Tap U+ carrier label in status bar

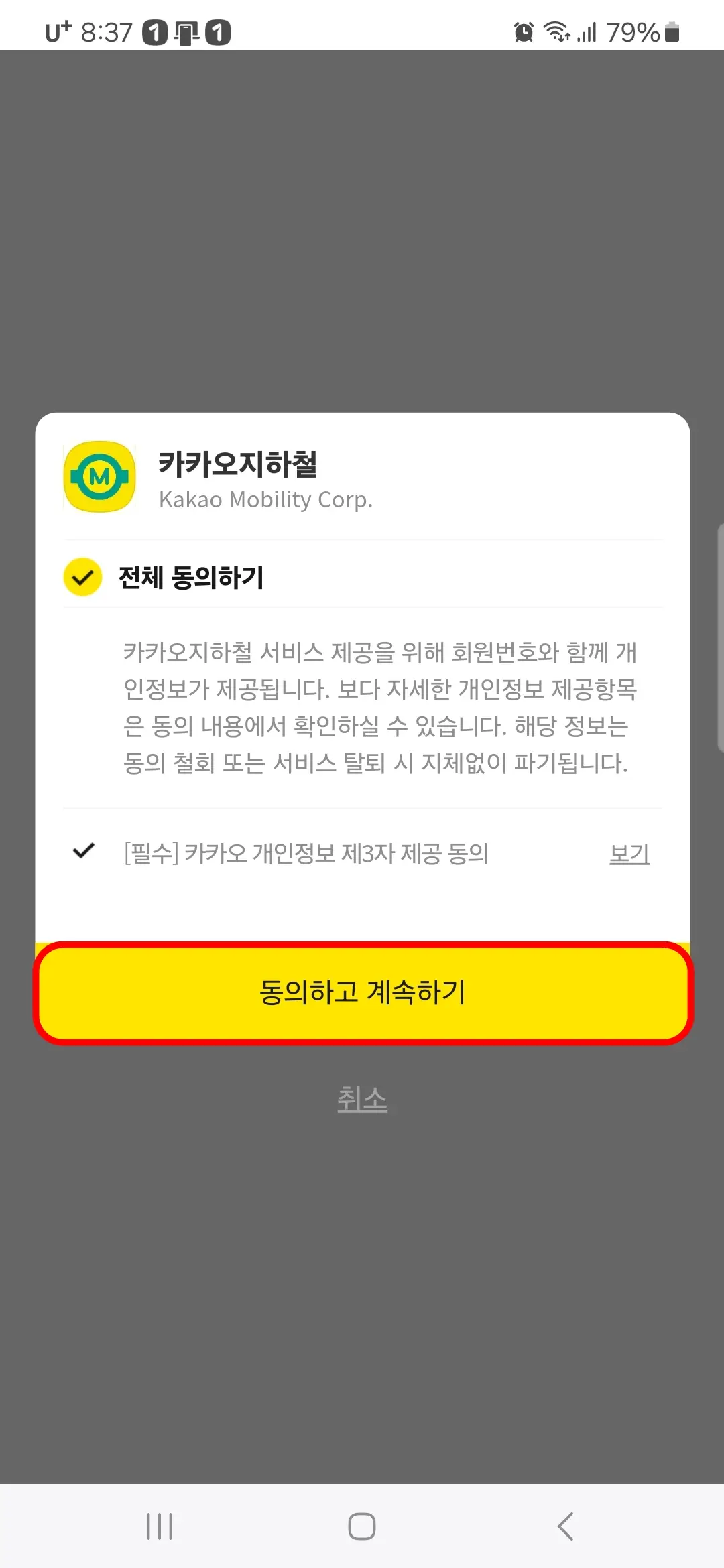57,31
